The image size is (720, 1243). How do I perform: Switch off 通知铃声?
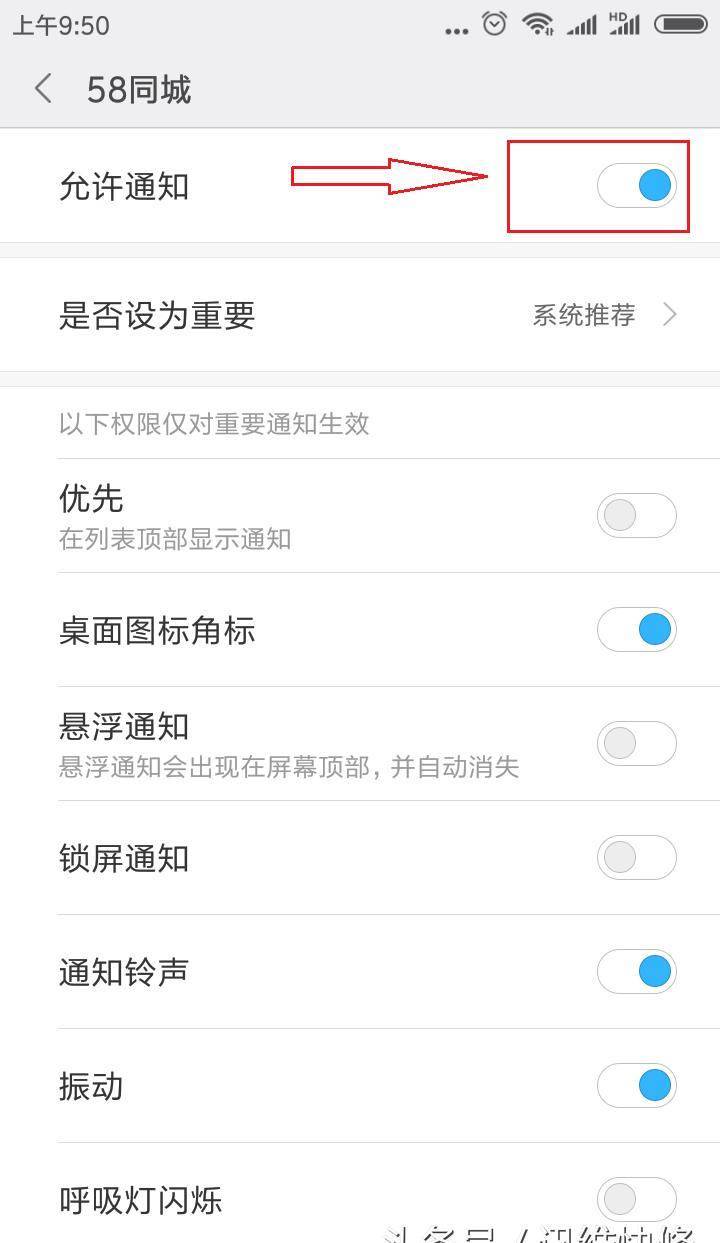coord(637,972)
